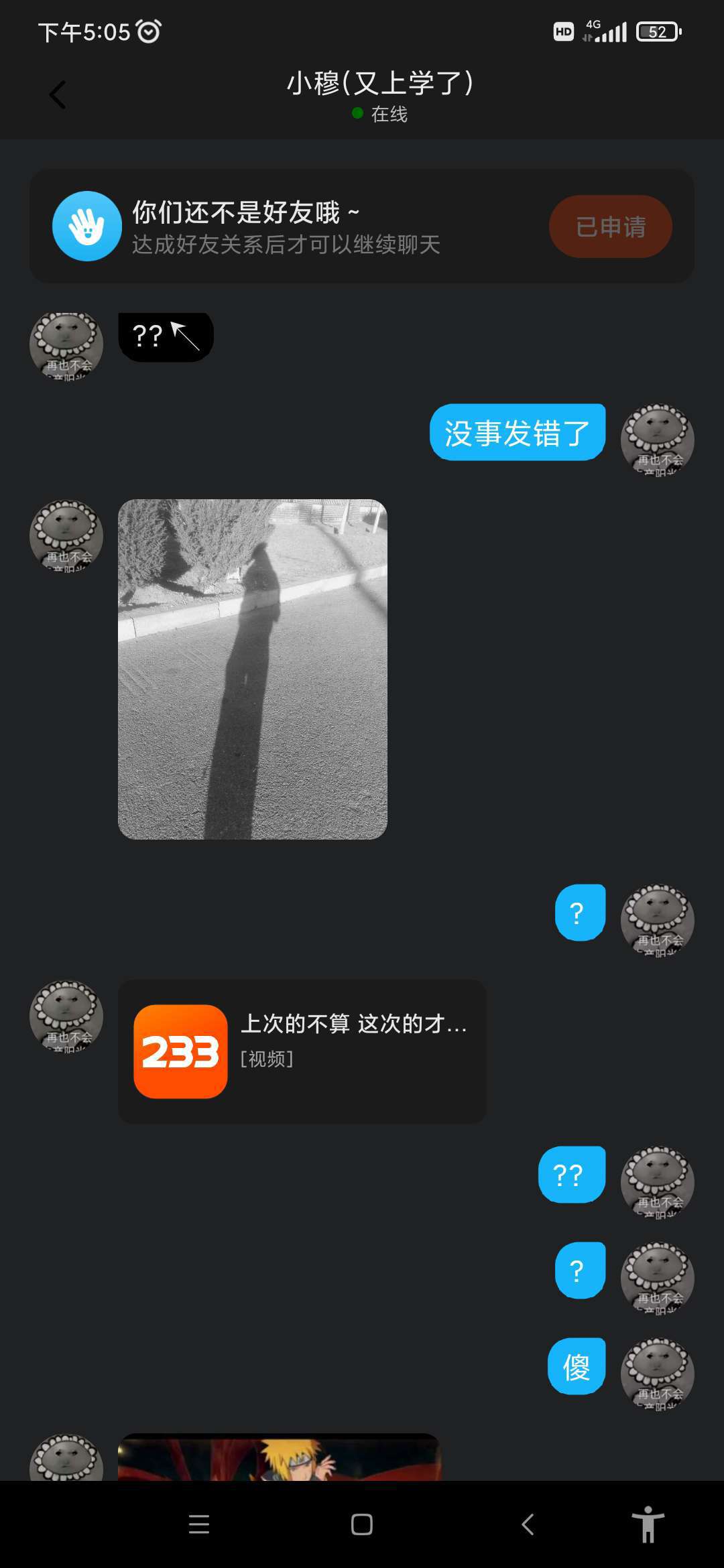Image resolution: width=724 pixels, height=1568 pixels.
Task: Open recent apps from navigation bar
Action: tap(199, 1524)
